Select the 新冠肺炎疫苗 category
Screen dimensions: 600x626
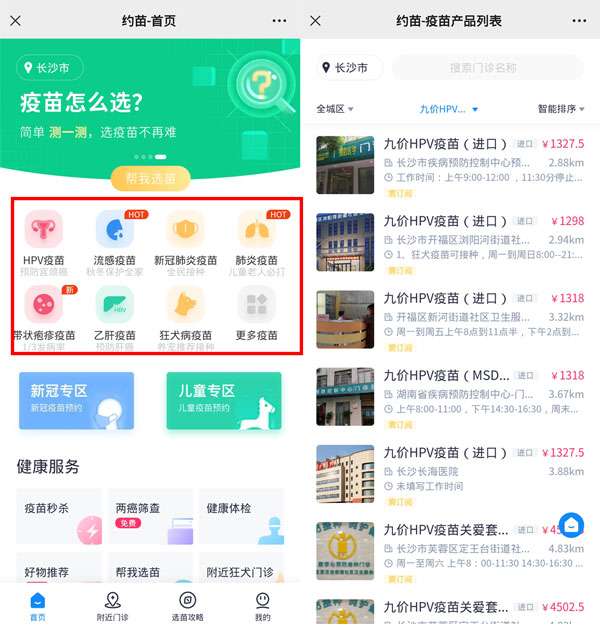click(186, 241)
